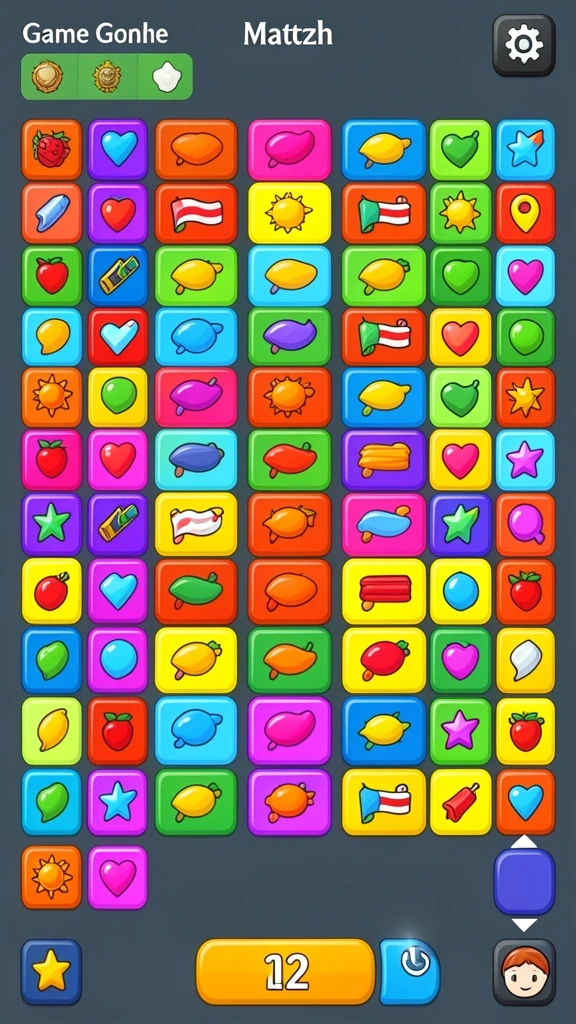This screenshot has width=576, height=1024.
Task: Tap the up arrow above the blue square
Action: 524,841
